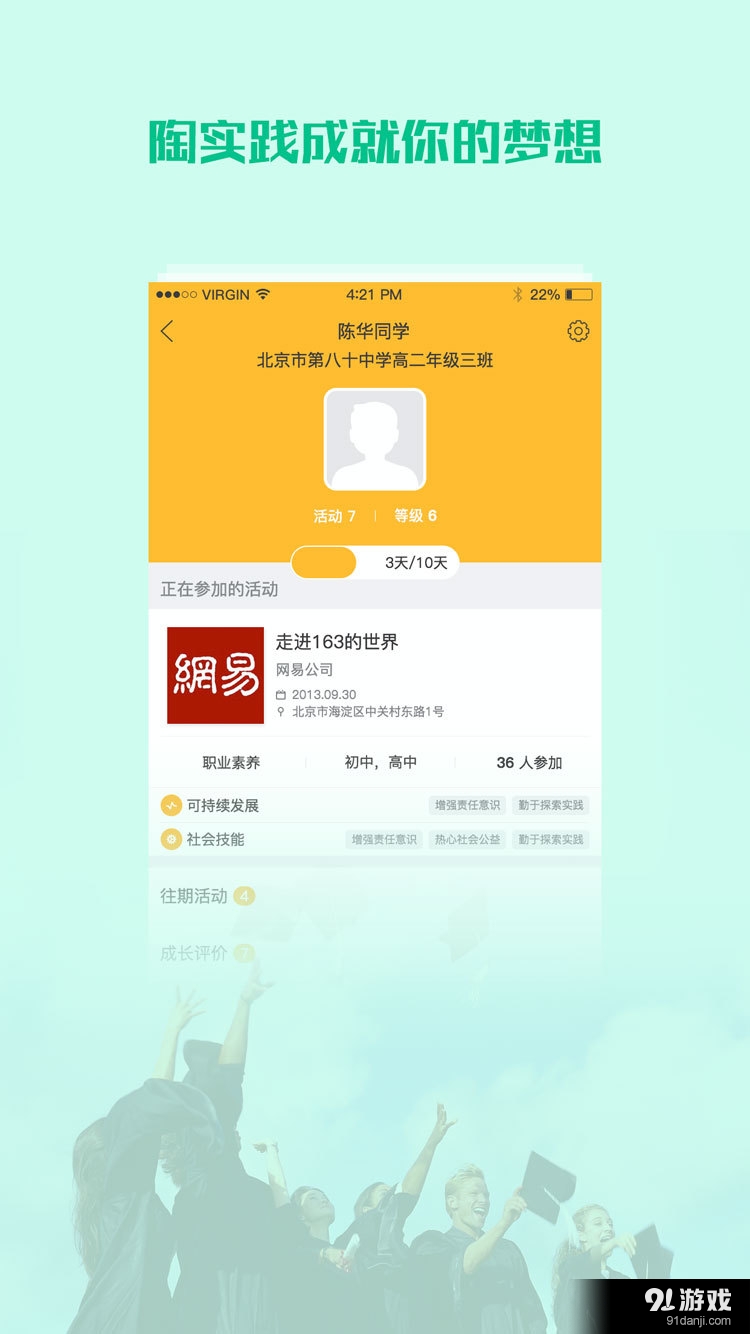
Task: Toggle the 热心社会公益 tag
Action: pyautogui.click(x=466, y=840)
